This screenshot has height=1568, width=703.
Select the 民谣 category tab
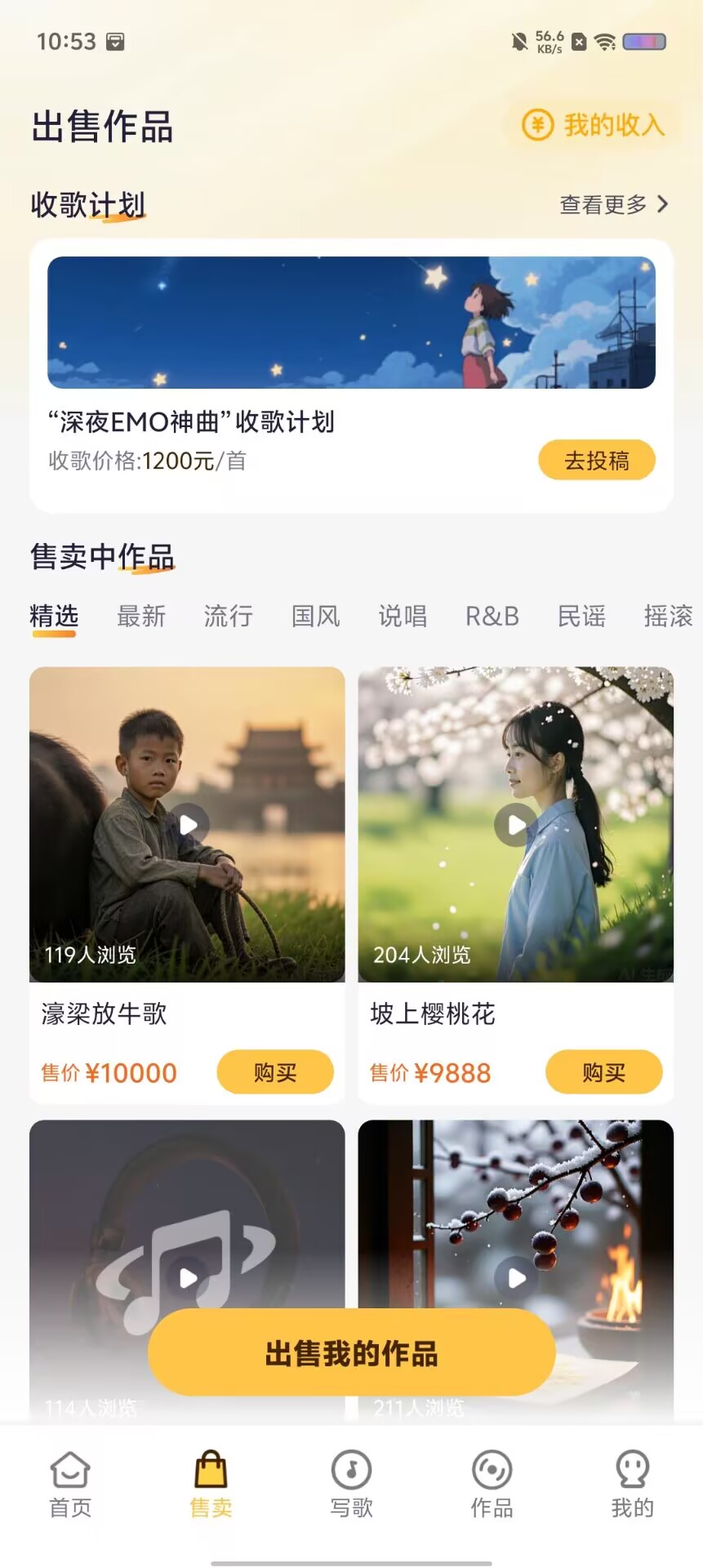coord(581,616)
